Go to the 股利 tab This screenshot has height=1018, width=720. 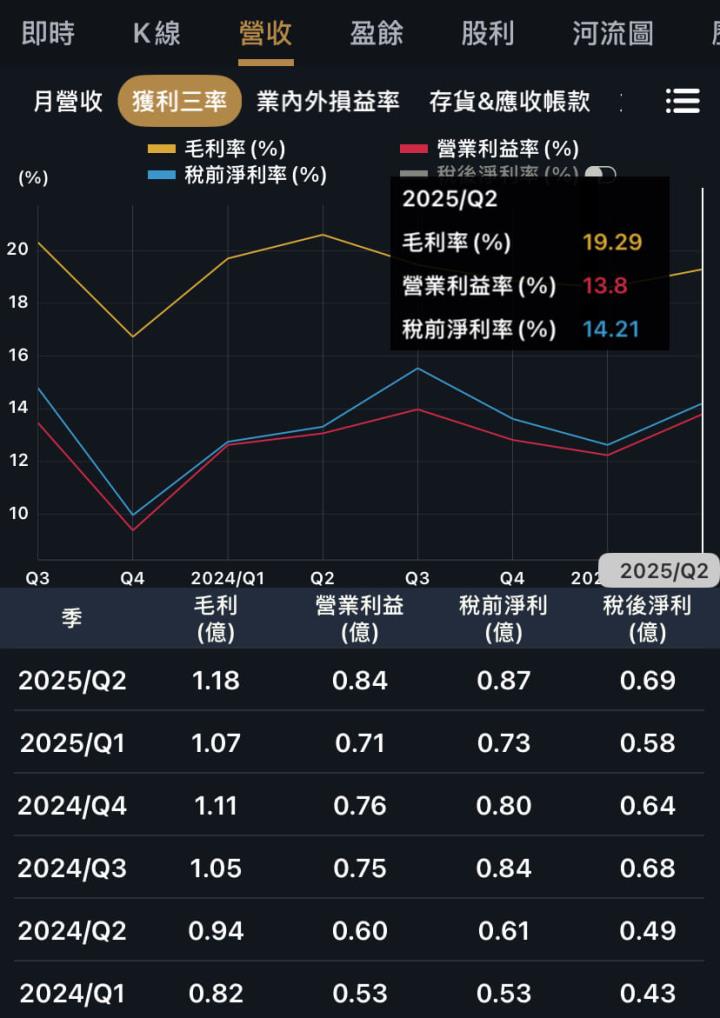(x=487, y=33)
